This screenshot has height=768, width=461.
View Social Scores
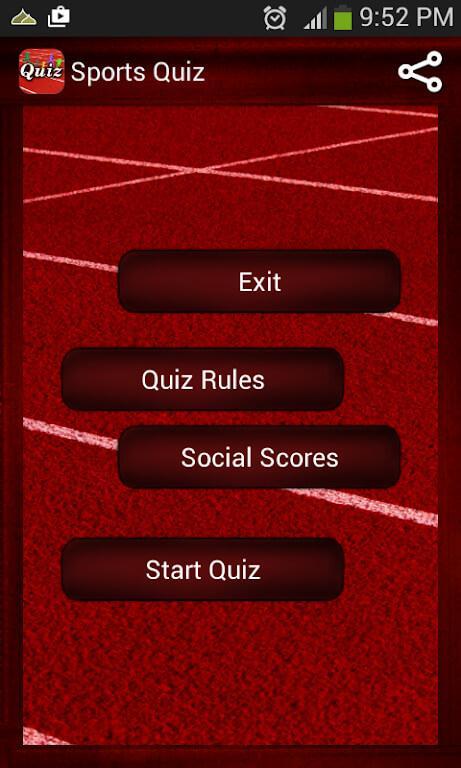[x=259, y=457]
